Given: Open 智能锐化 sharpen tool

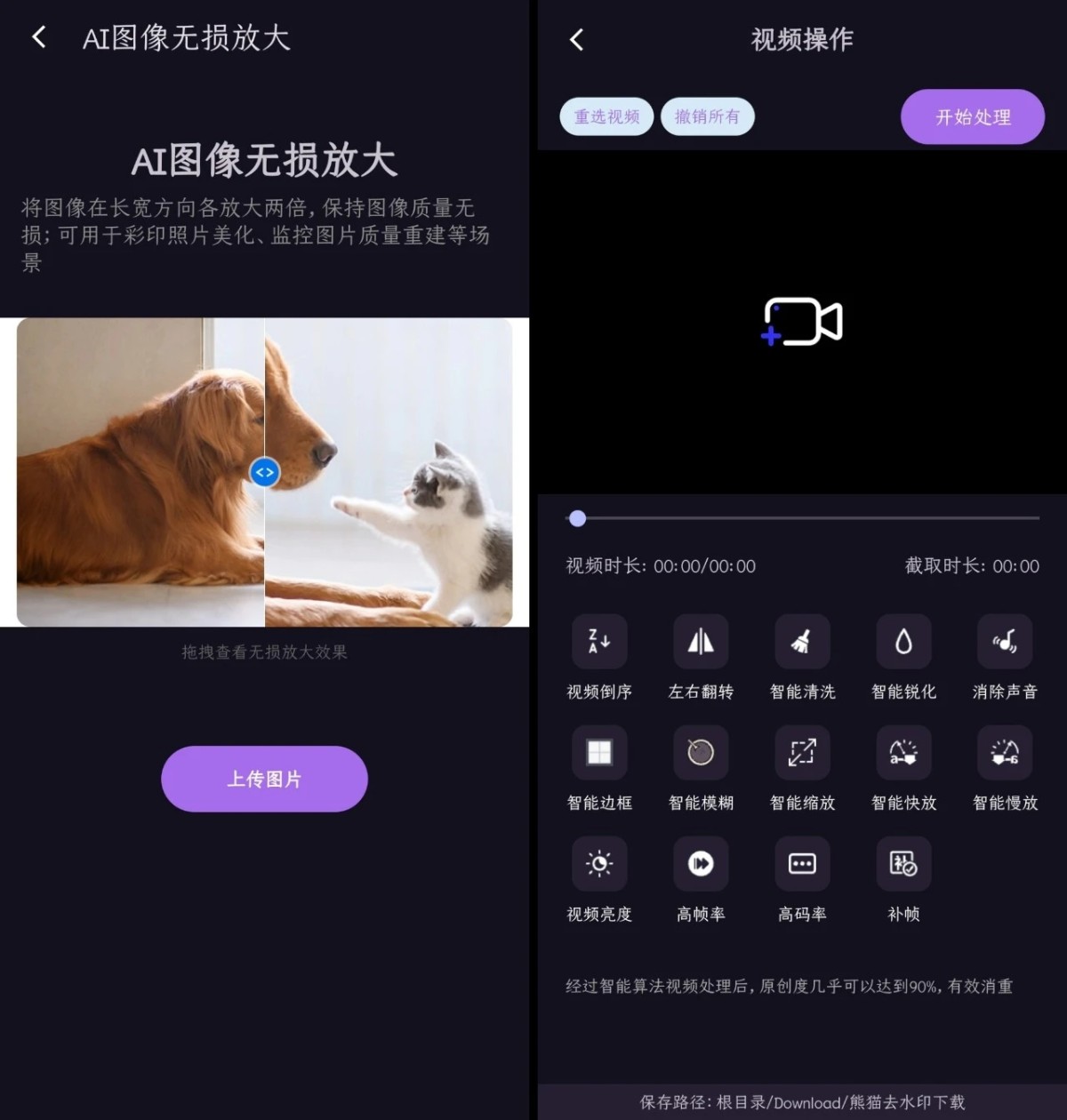Looking at the screenshot, I should 903,642.
